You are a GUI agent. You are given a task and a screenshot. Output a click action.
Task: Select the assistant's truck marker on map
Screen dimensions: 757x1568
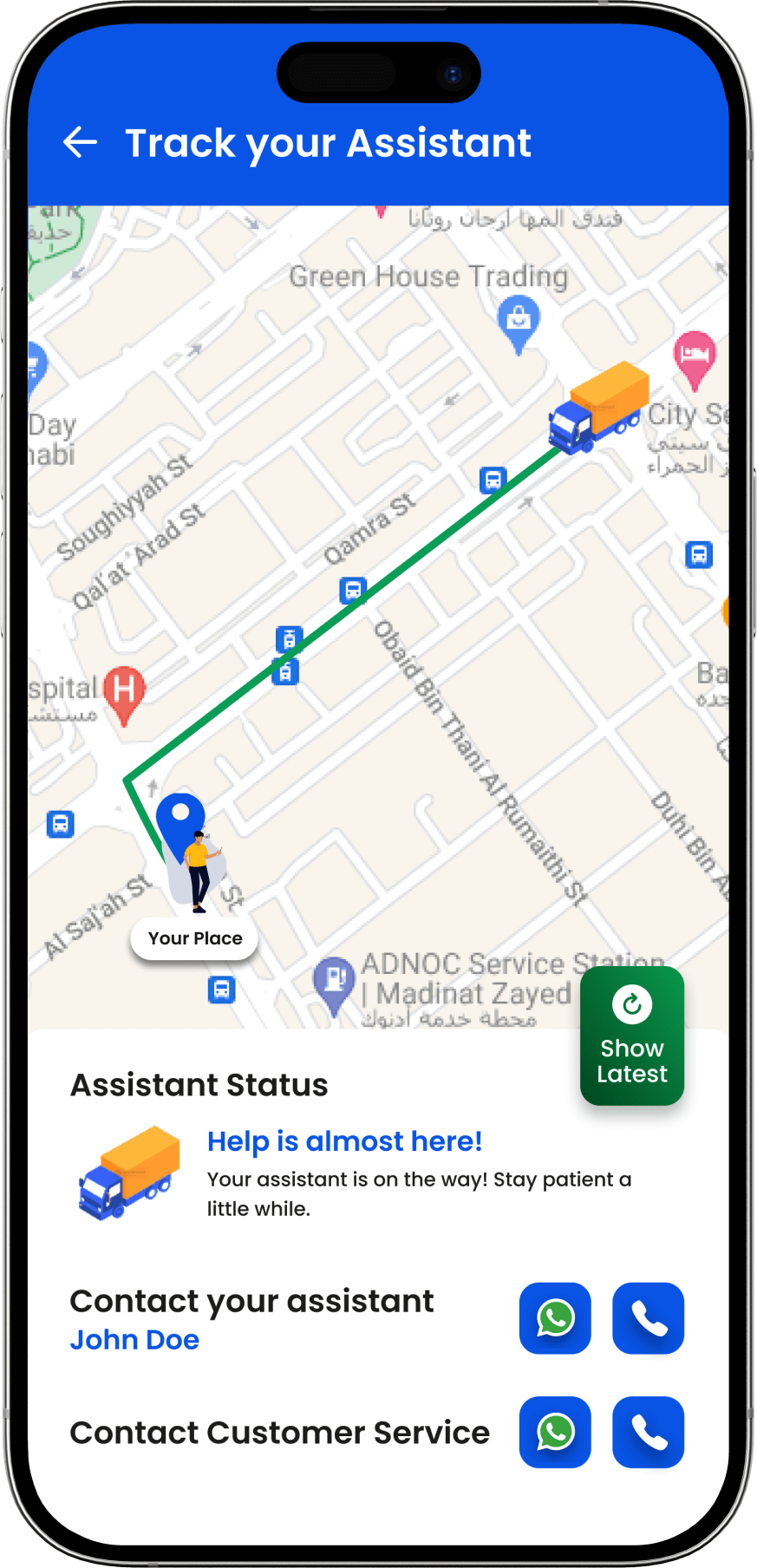click(x=598, y=408)
